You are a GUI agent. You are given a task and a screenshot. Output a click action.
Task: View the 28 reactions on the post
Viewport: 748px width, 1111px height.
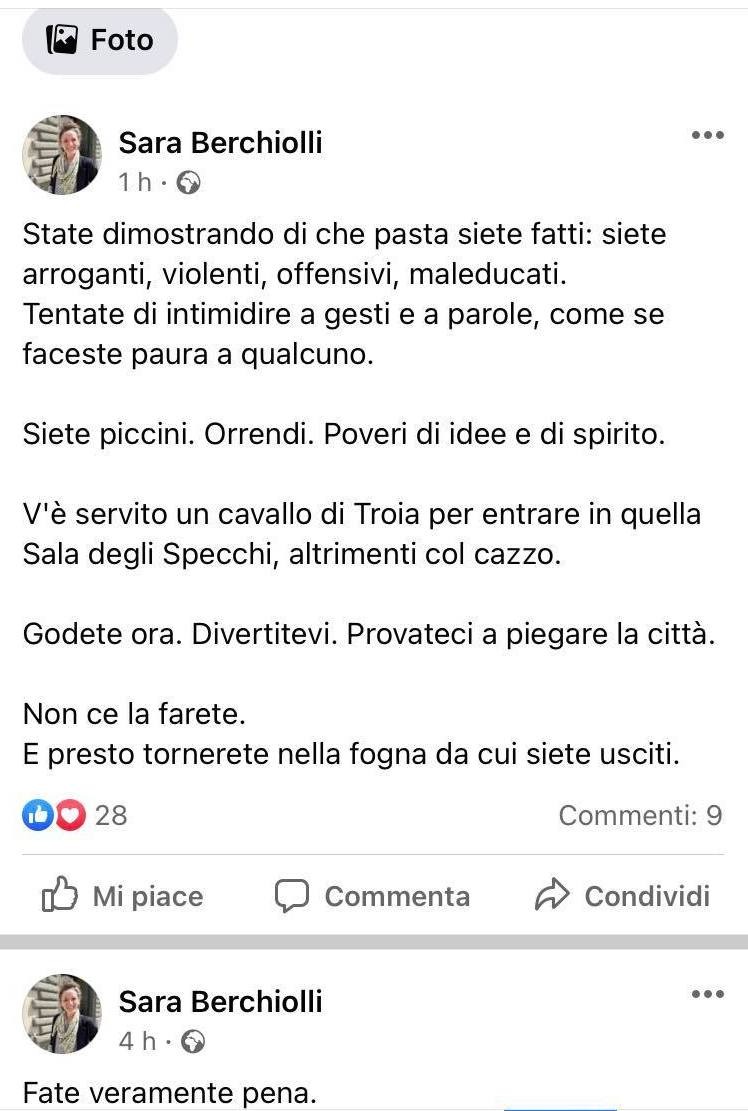76,815
